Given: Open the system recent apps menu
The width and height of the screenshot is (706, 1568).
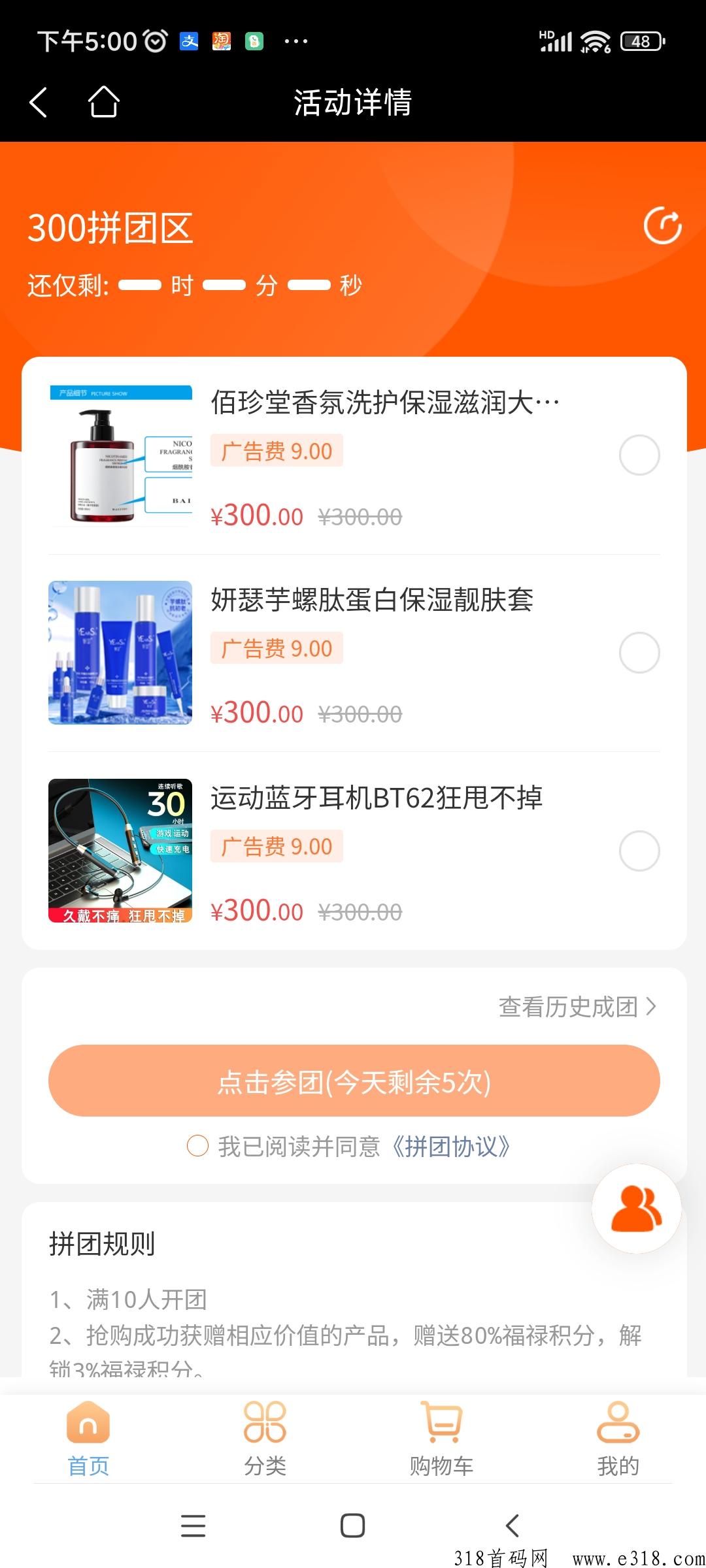Looking at the screenshot, I should (193, 1526).
